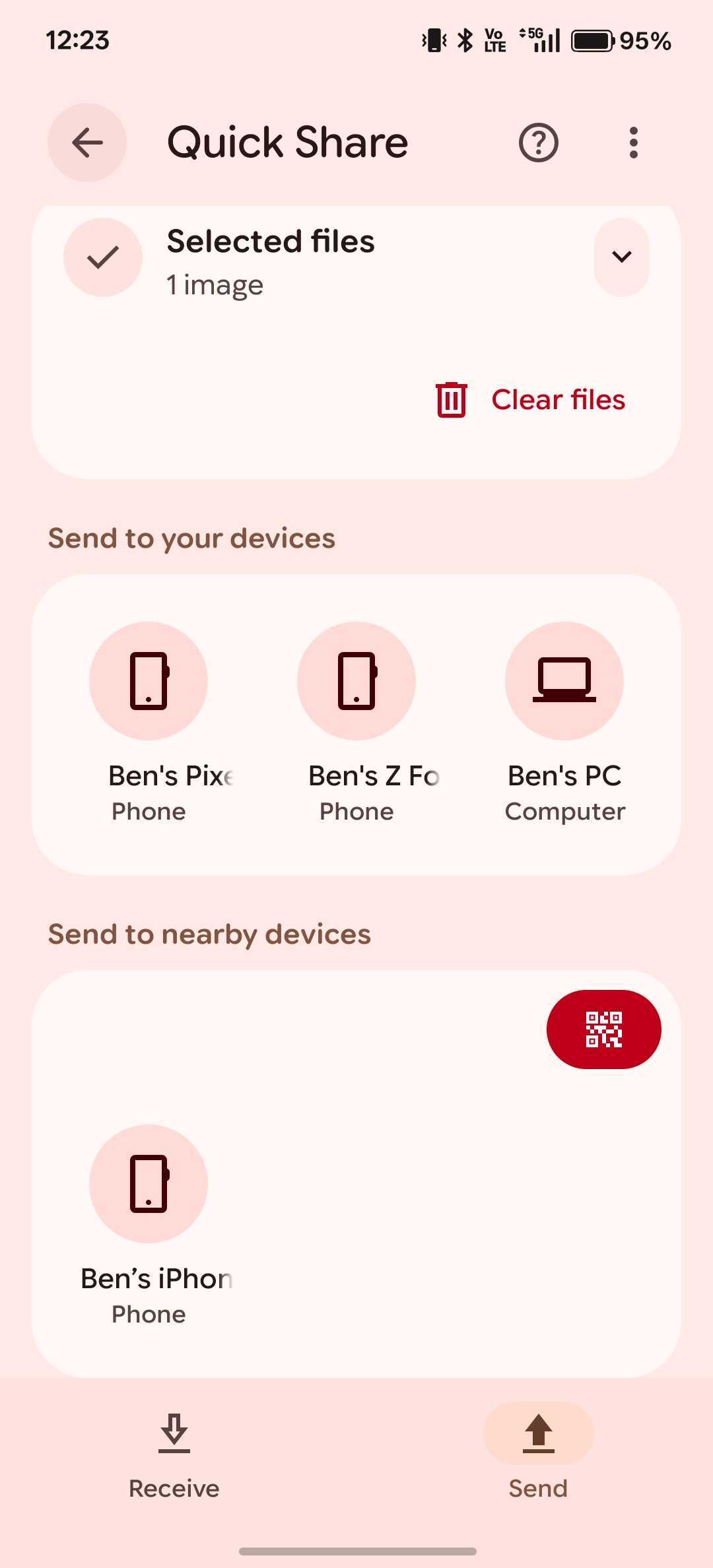Expand the Selected files chevron
Screen dimensions: 713x1568
click(621, 257)
